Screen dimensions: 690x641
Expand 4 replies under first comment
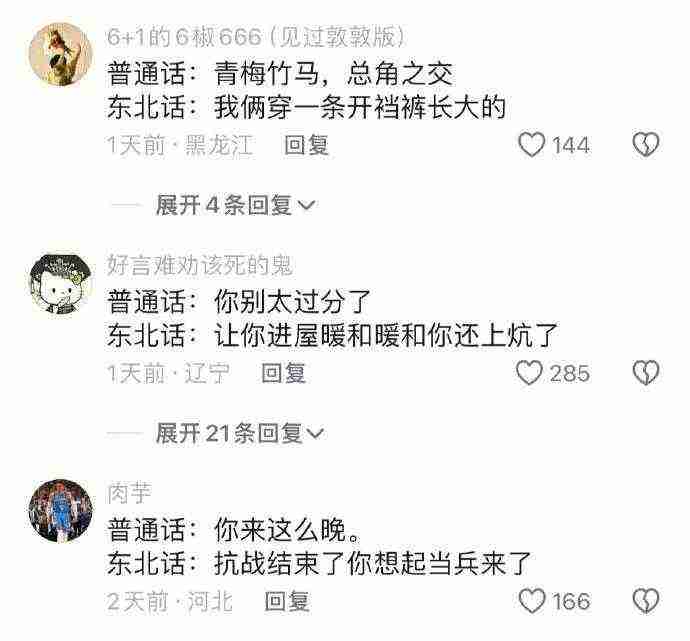click(x=234, y=205)
